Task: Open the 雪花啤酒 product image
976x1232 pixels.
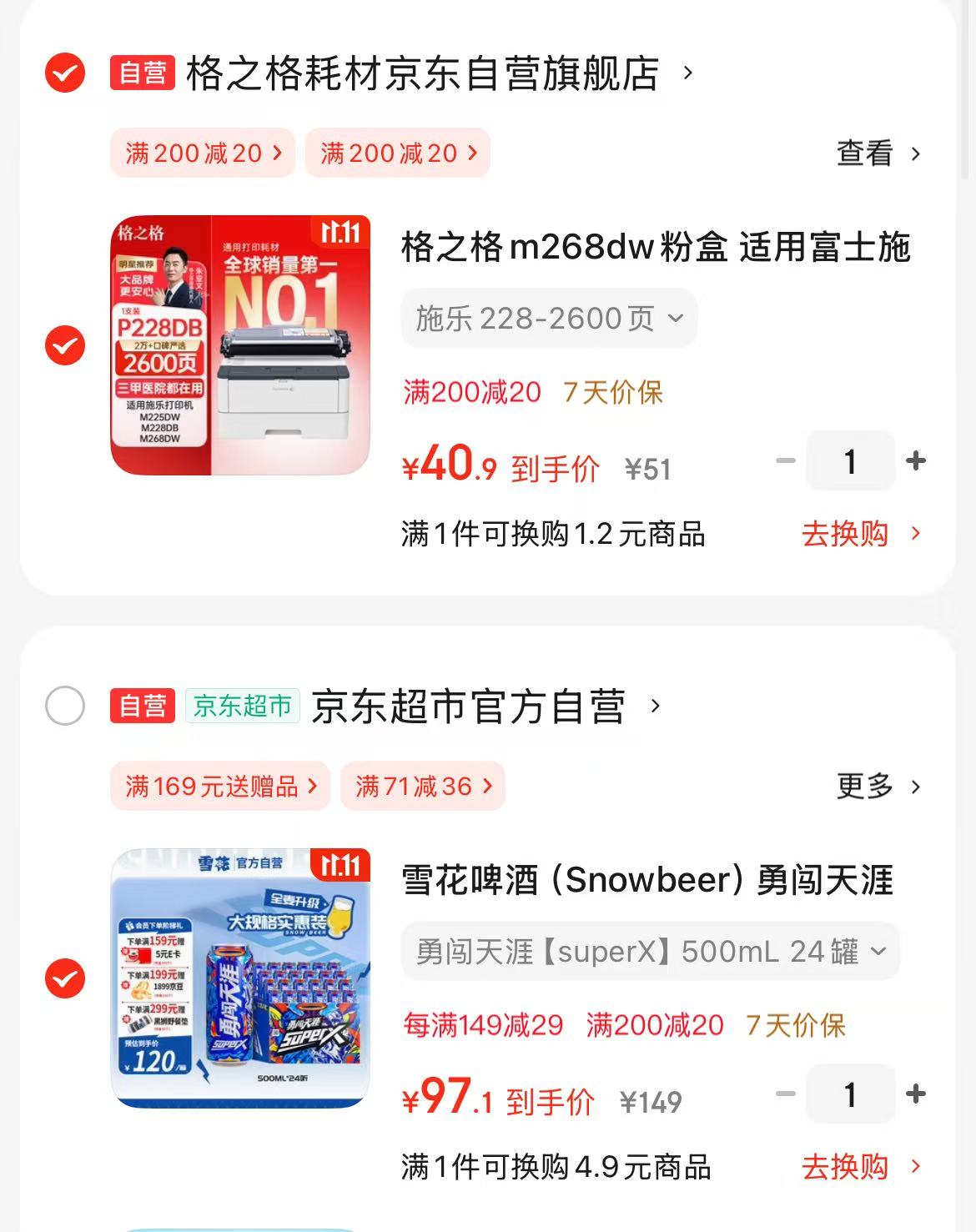Action: (240, 978)
